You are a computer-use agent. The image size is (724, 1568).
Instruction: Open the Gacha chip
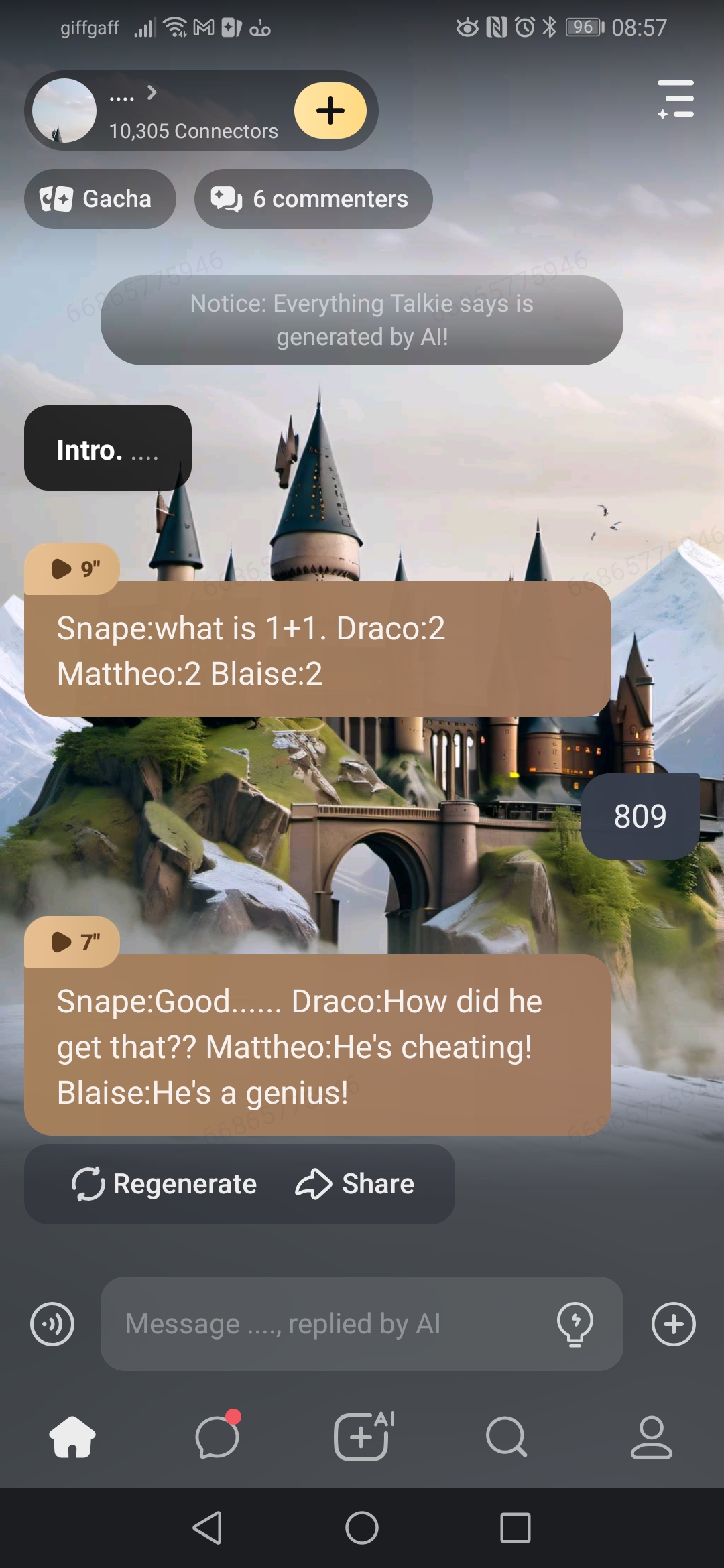pyautogui.click(x=100, y=199)
